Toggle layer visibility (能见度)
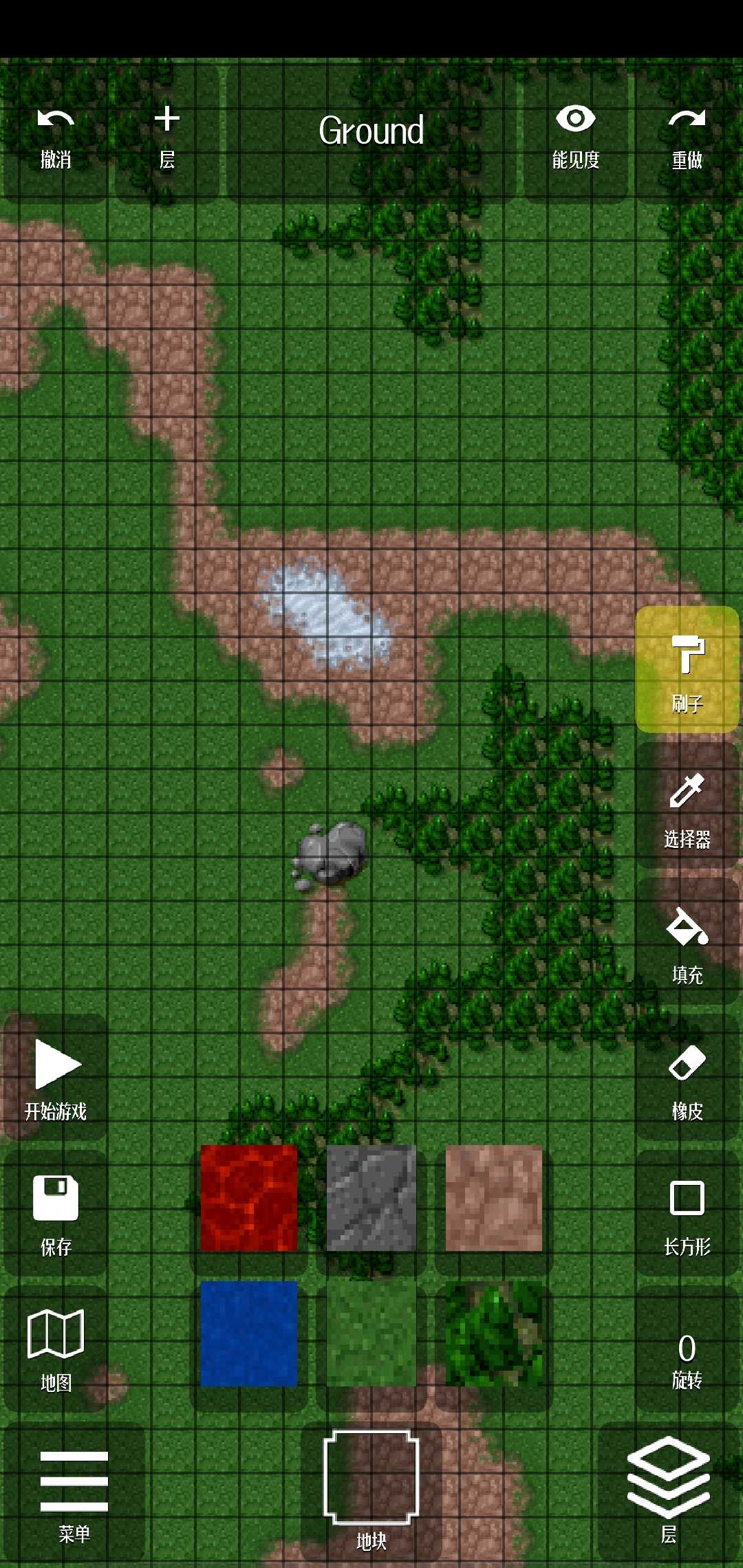743x1568 pixels. tap(576, 136)
